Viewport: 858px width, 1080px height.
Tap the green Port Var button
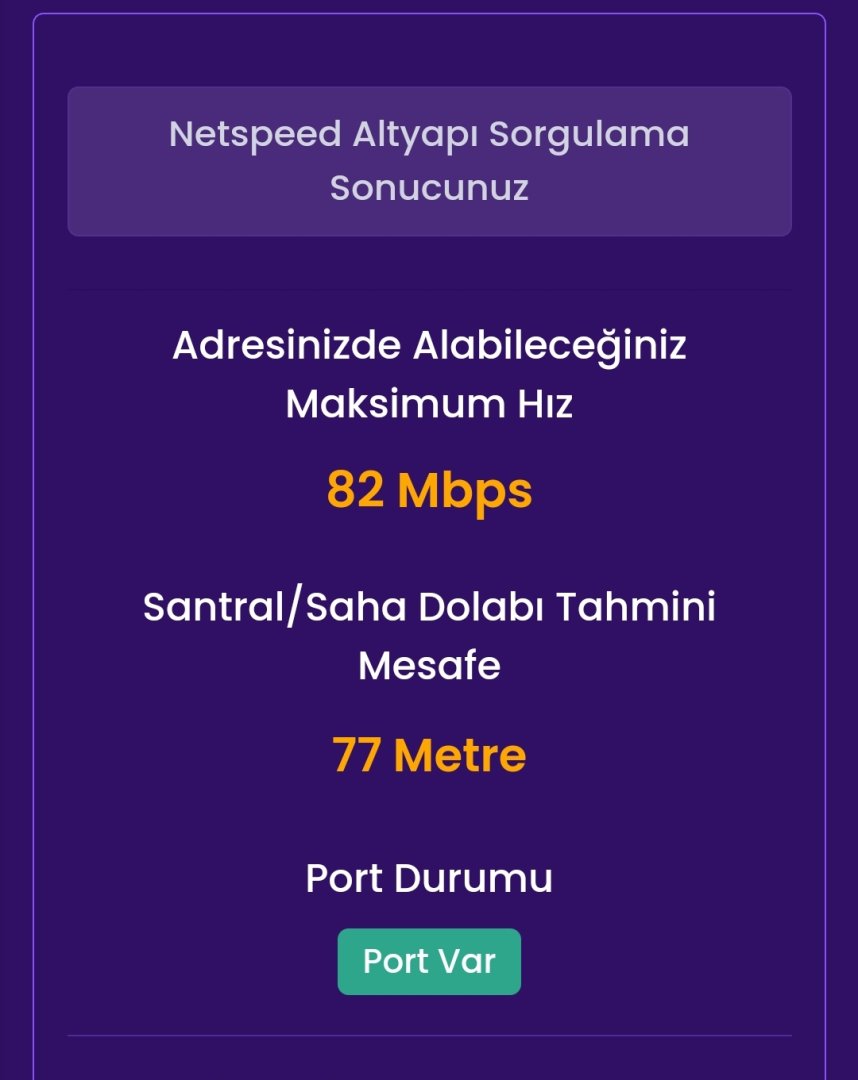[x=429, y=961]
